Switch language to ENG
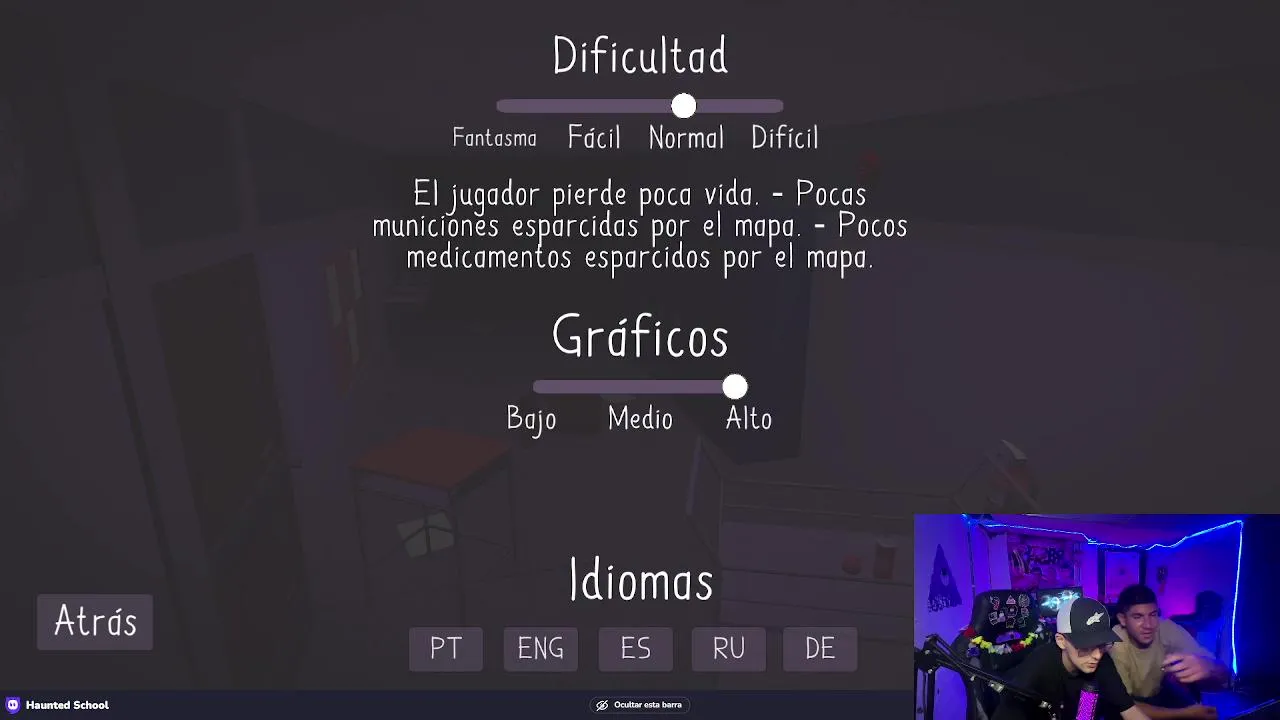 pos(540,649)
